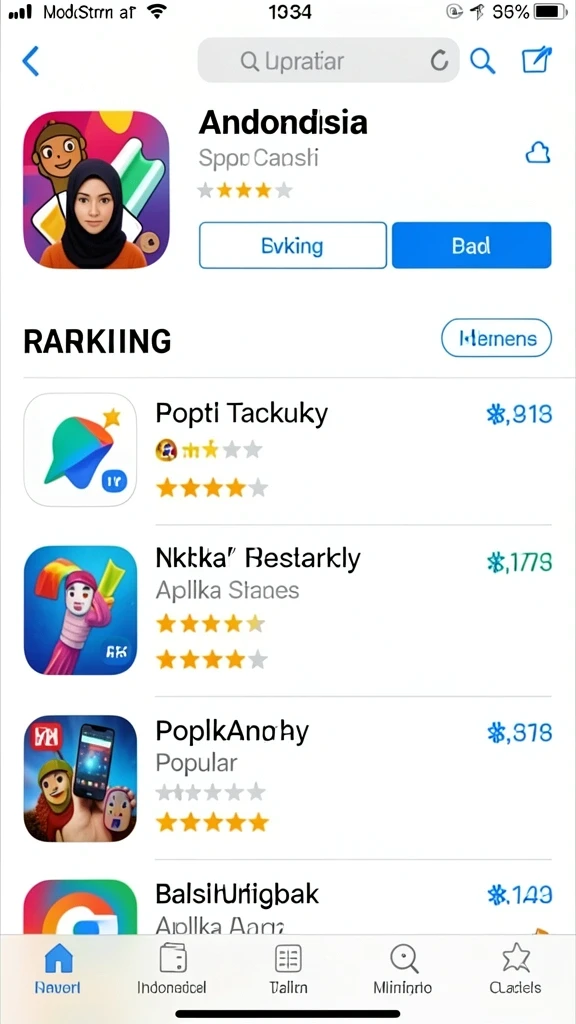This screenshot has height=1024, width=576.
Task: Open the Popti Tackuky app row
Action: 287,451
